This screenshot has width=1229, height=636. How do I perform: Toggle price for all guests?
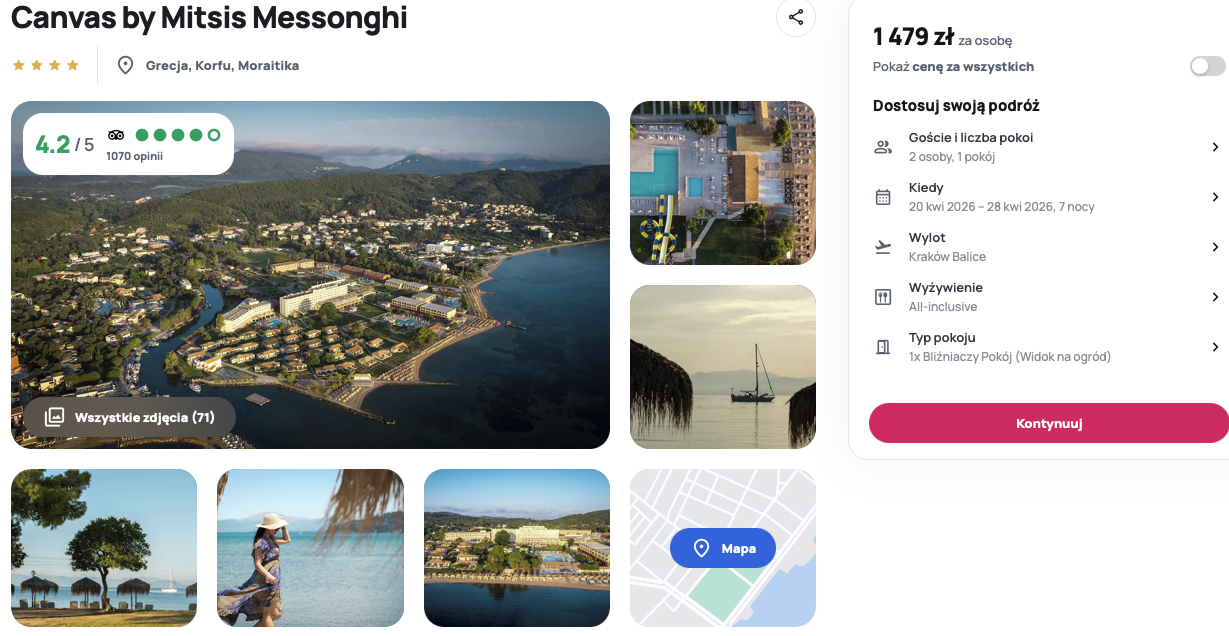(1207, 66)
